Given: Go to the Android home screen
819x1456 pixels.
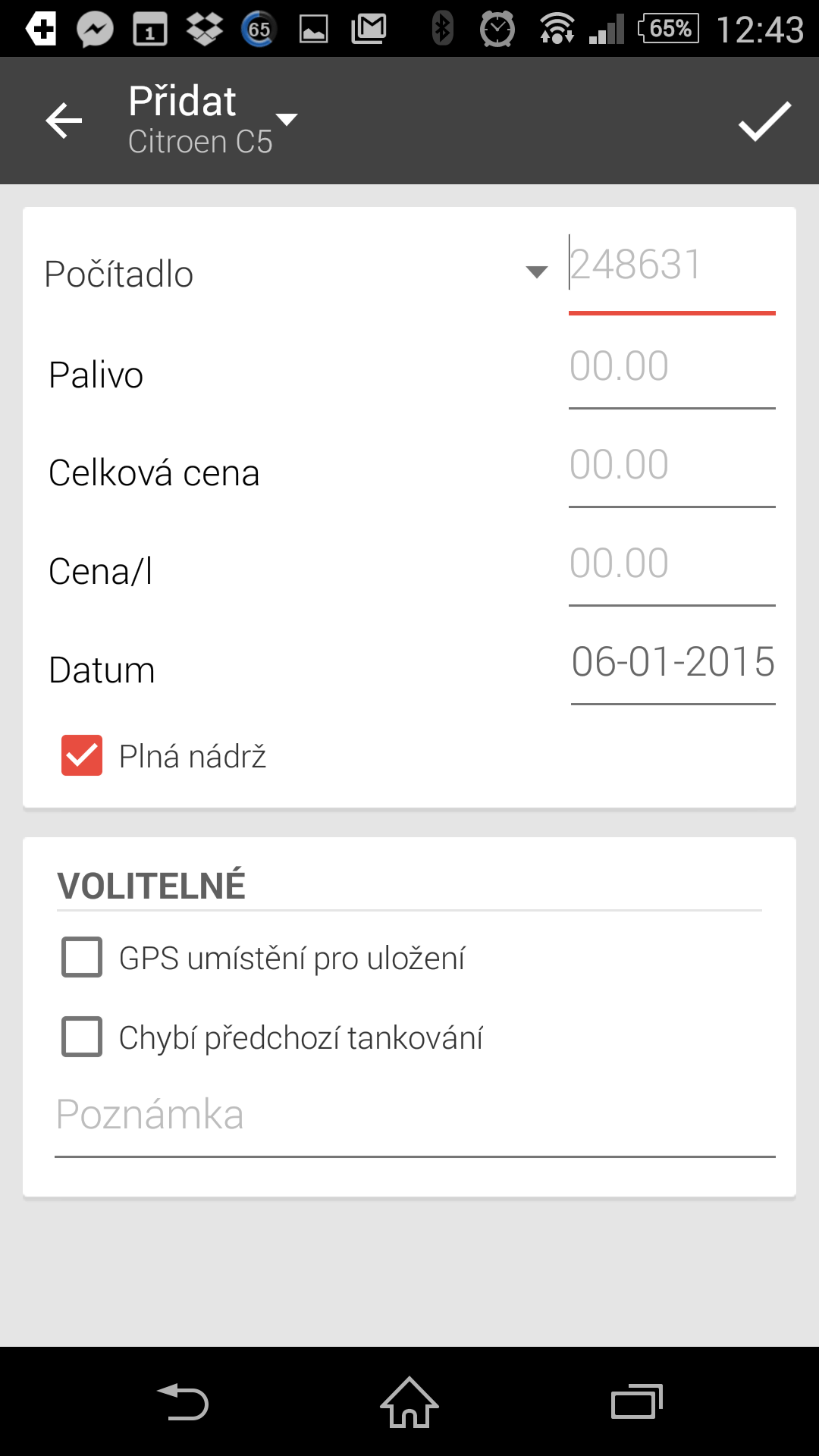Looking at the screenshot, I should (x=409, y=1402).
